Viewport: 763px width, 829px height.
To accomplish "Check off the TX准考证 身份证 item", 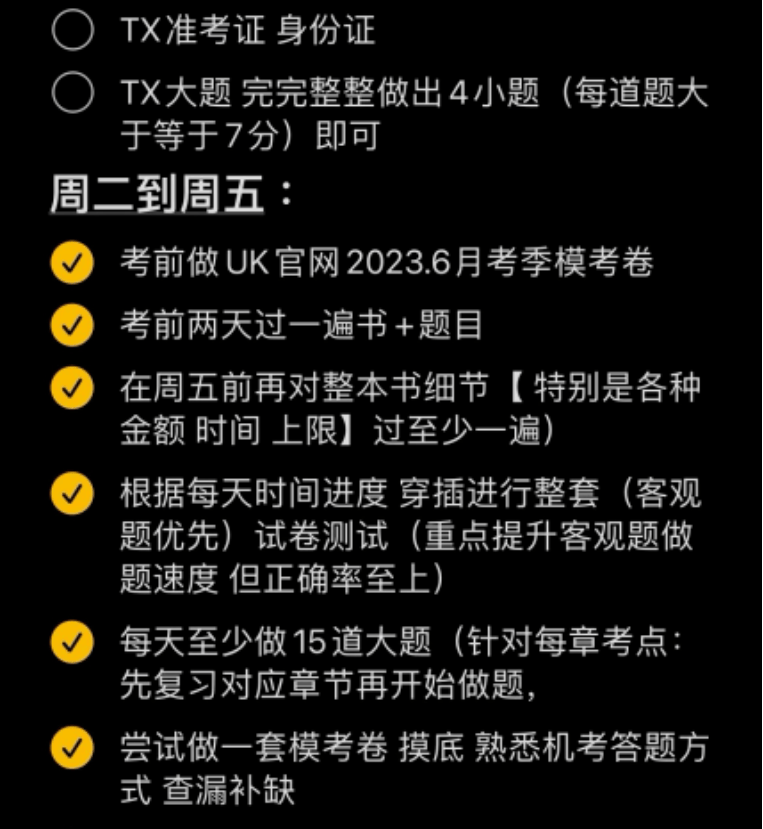I will pos(71,32).
